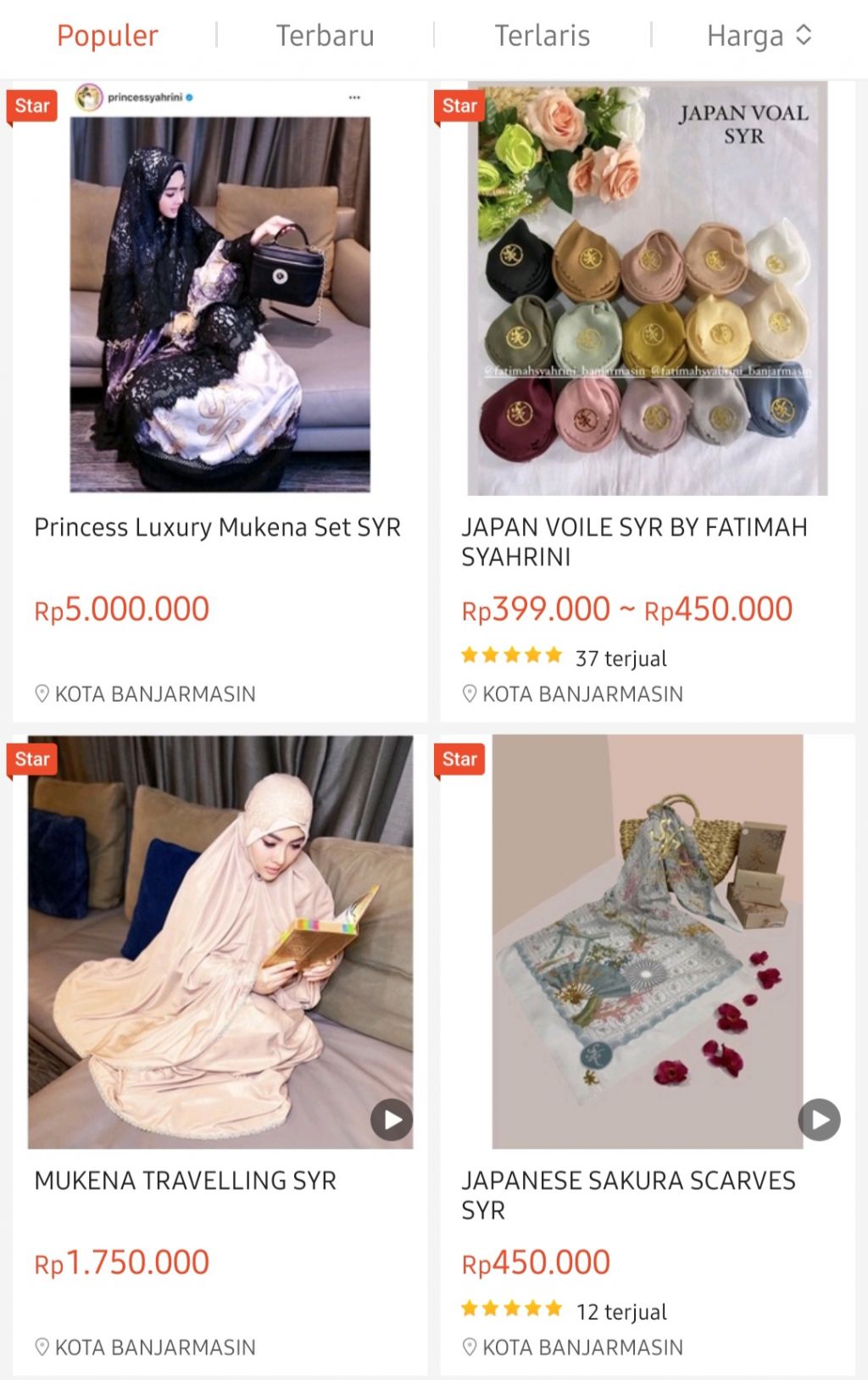Switch to the Populer tab
Screen dimensions: 868x1380
coord(108,36)
